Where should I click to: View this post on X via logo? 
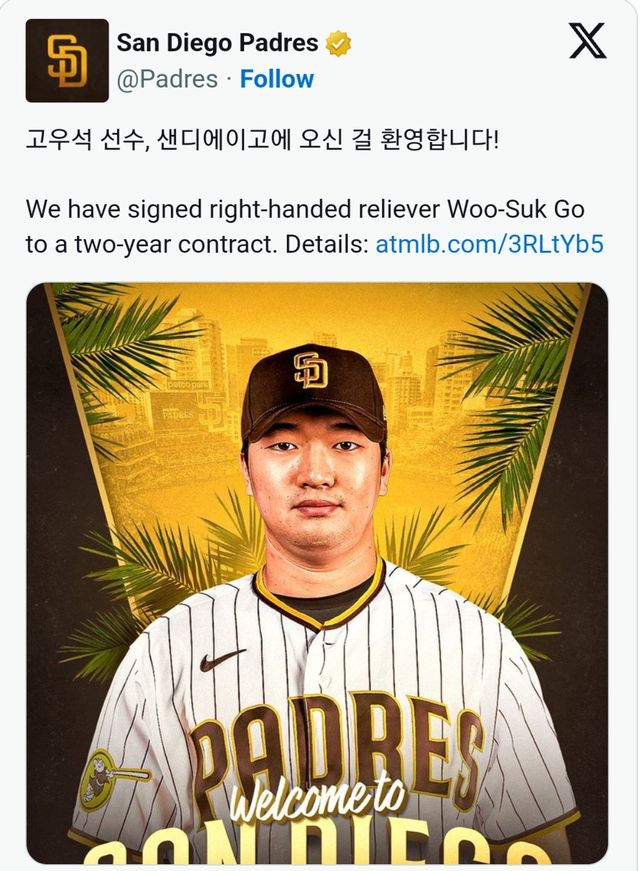tap(587, 41)
